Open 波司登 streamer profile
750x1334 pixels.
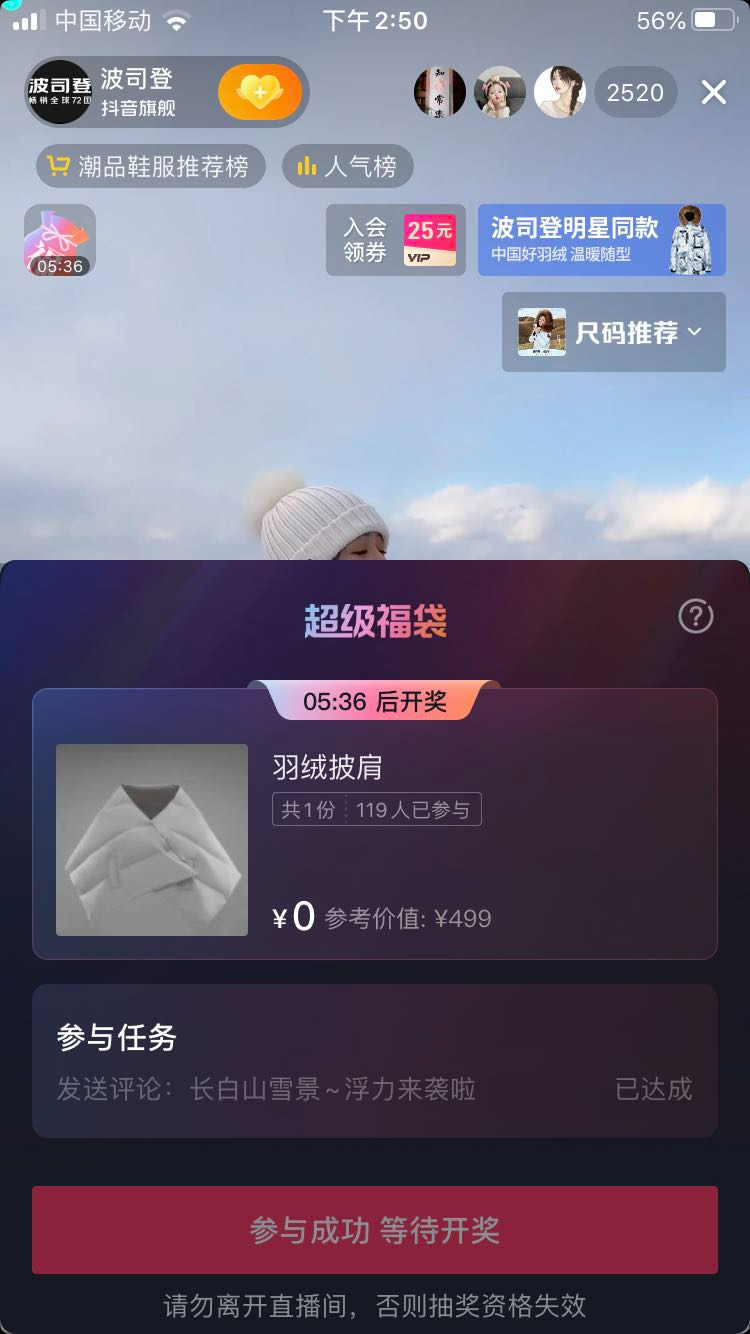point(100,93)
